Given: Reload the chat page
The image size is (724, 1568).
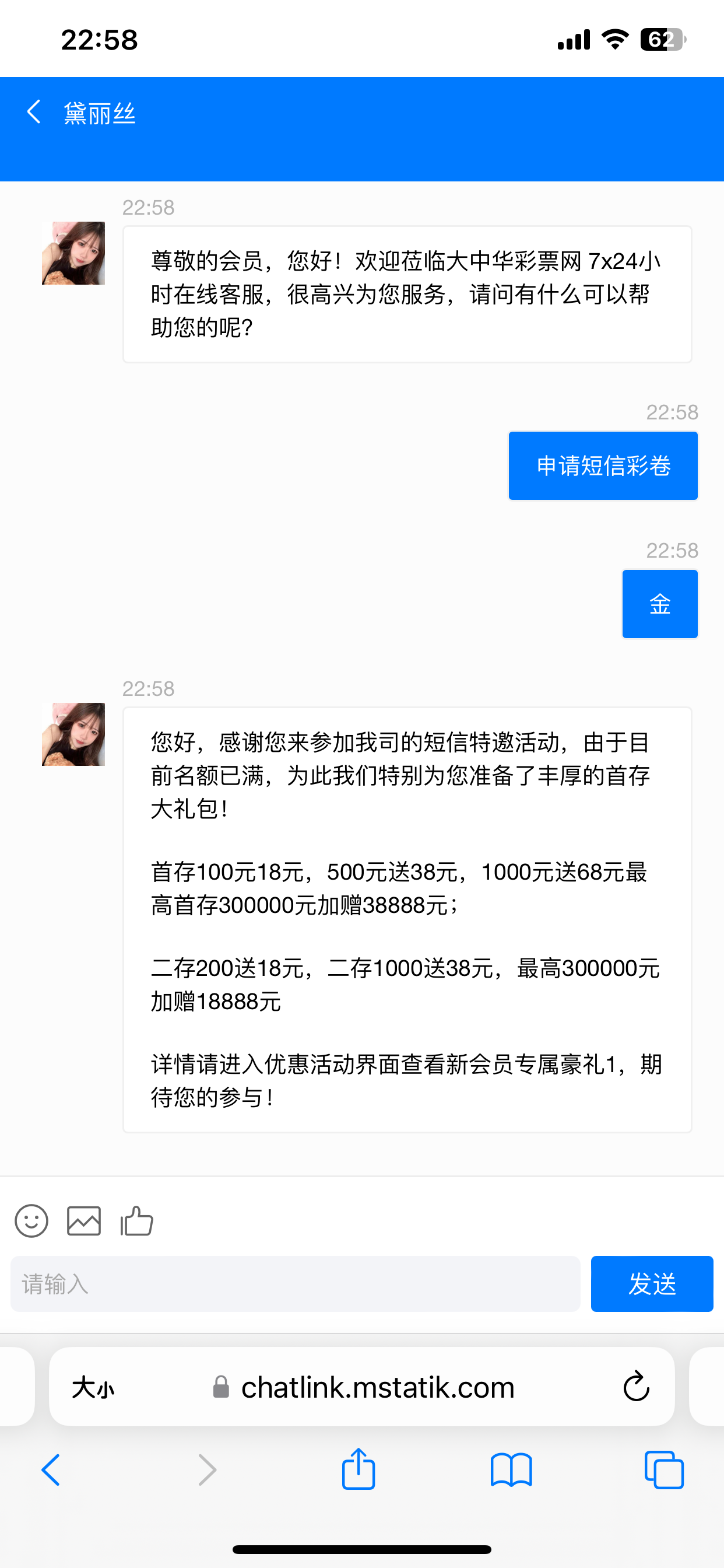Looking at the screenshot, I should click(637, 1387).
